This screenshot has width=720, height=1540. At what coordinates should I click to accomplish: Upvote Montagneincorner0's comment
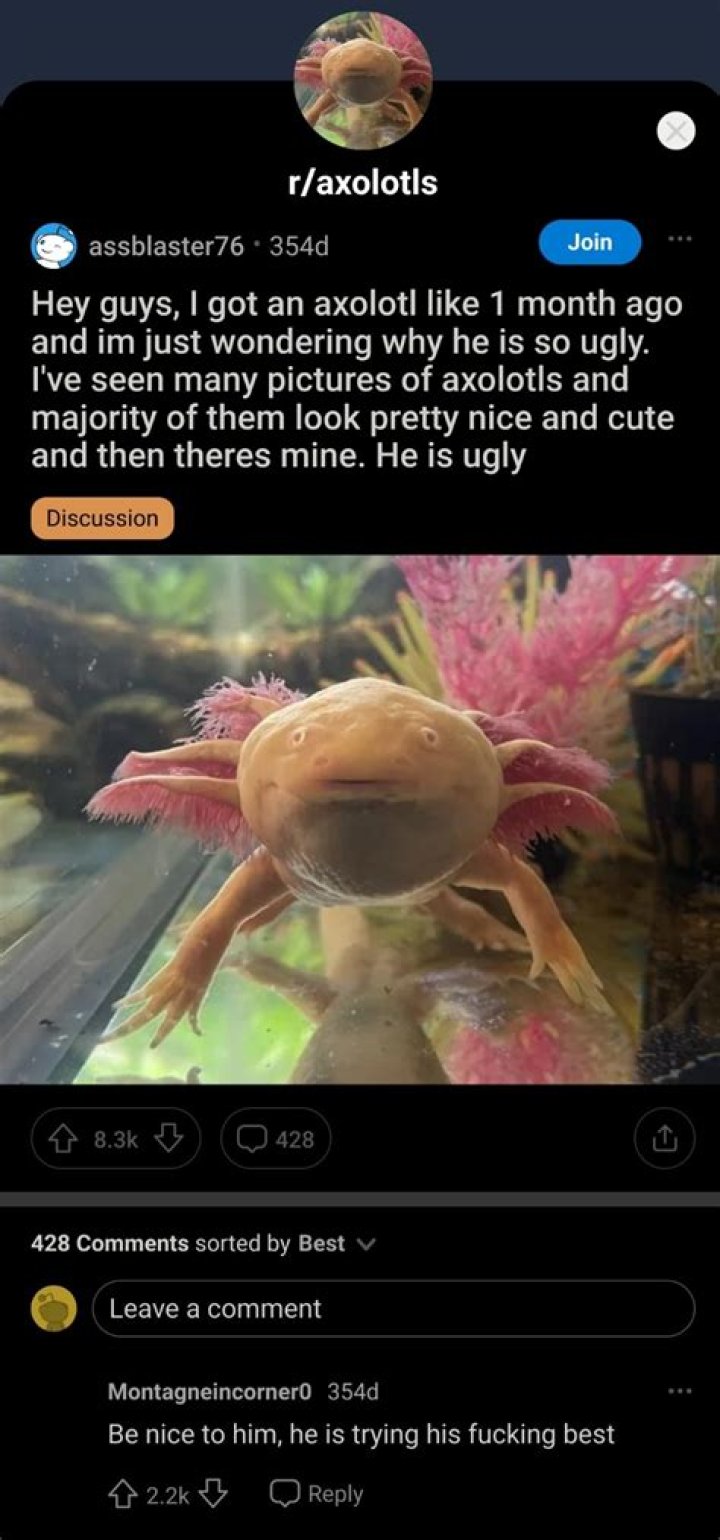point(123,1494)
